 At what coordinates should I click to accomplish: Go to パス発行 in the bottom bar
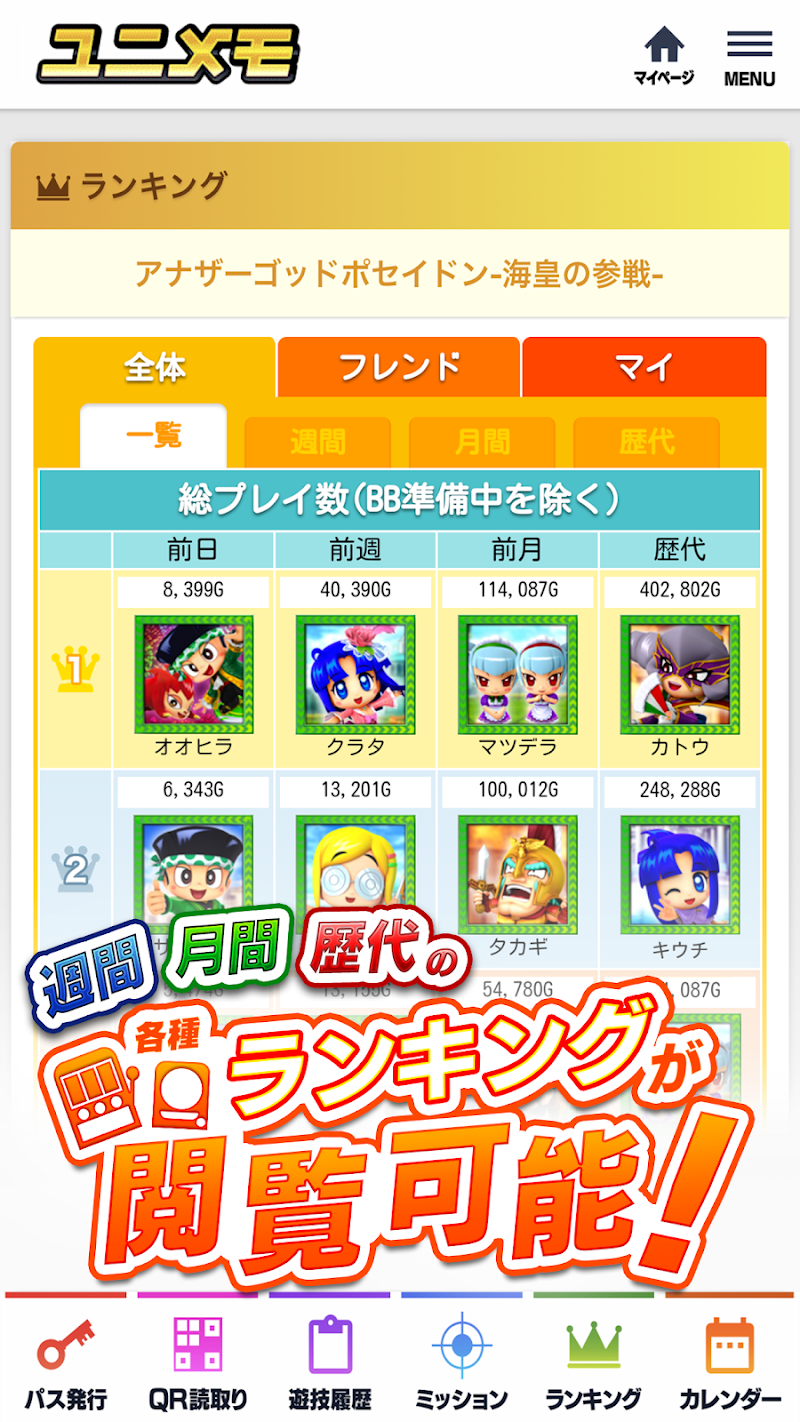tap(66, 1360)
